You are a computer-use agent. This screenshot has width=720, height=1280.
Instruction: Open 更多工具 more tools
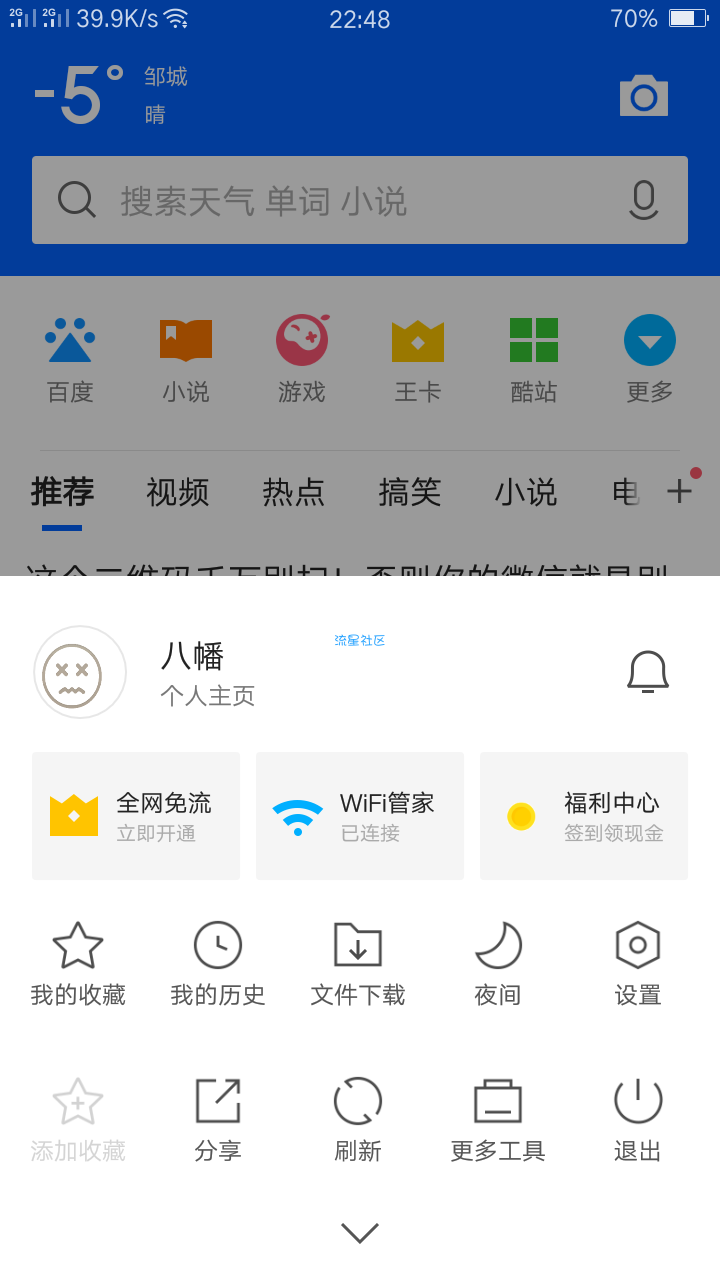click(498, 1120)
